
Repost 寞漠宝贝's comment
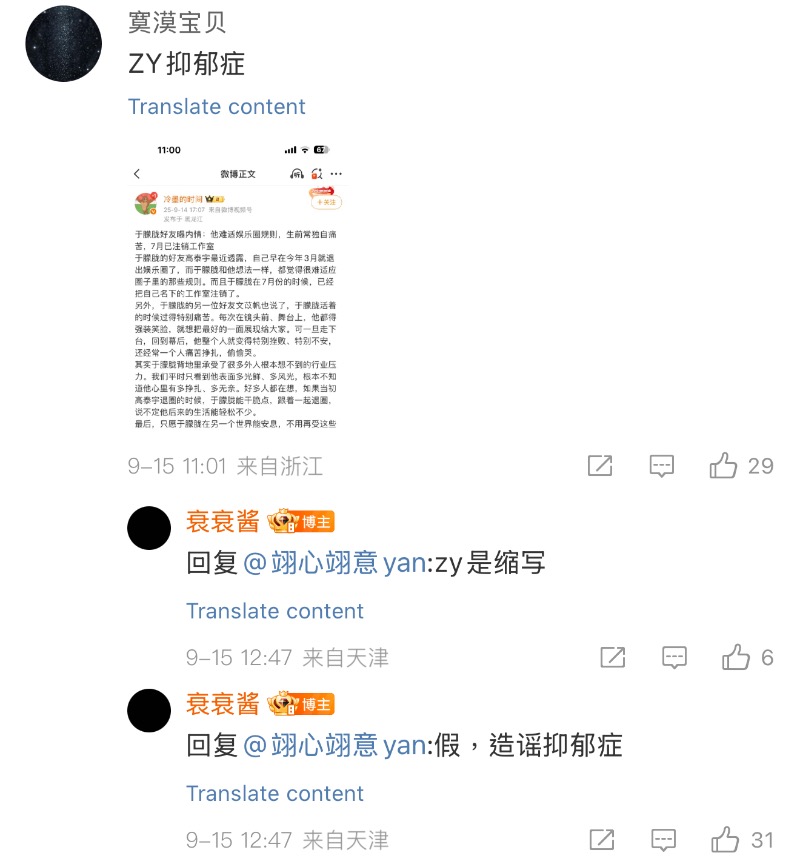coord(601,465)
